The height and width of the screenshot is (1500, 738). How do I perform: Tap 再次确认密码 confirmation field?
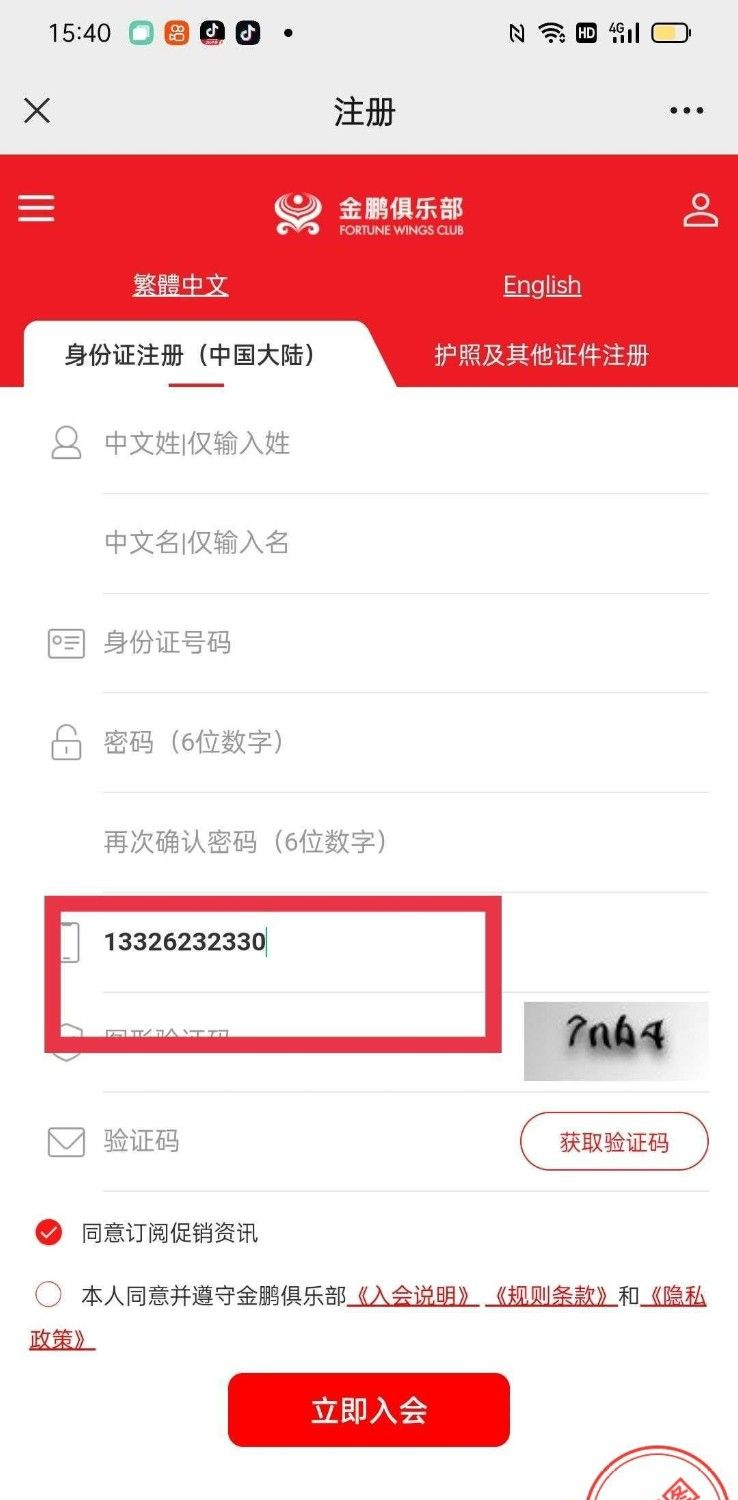[400, 842]
